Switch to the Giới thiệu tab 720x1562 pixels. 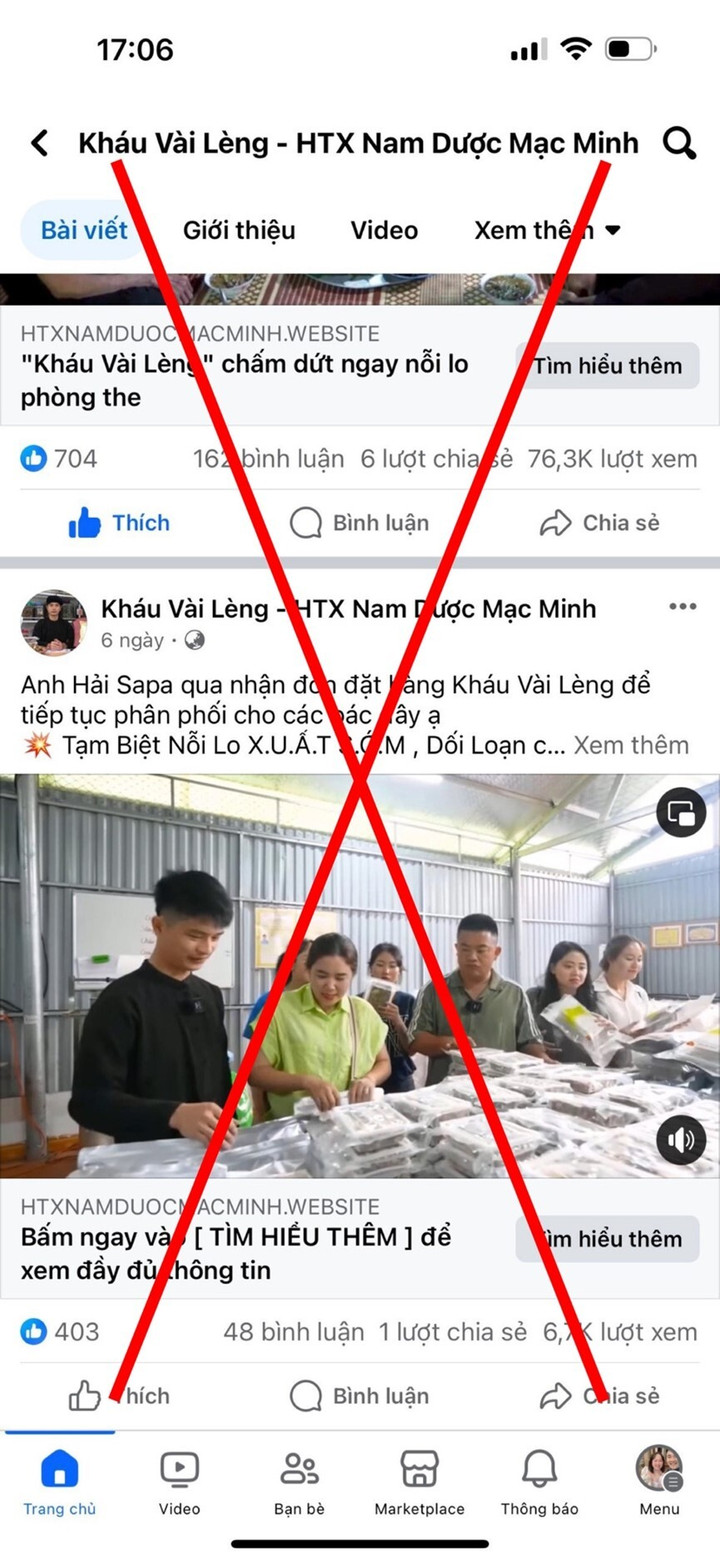tap(239, 230)
